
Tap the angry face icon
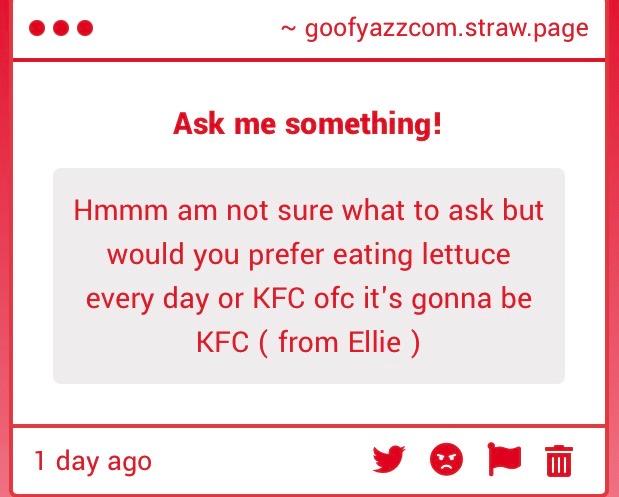tap(446, 459)
